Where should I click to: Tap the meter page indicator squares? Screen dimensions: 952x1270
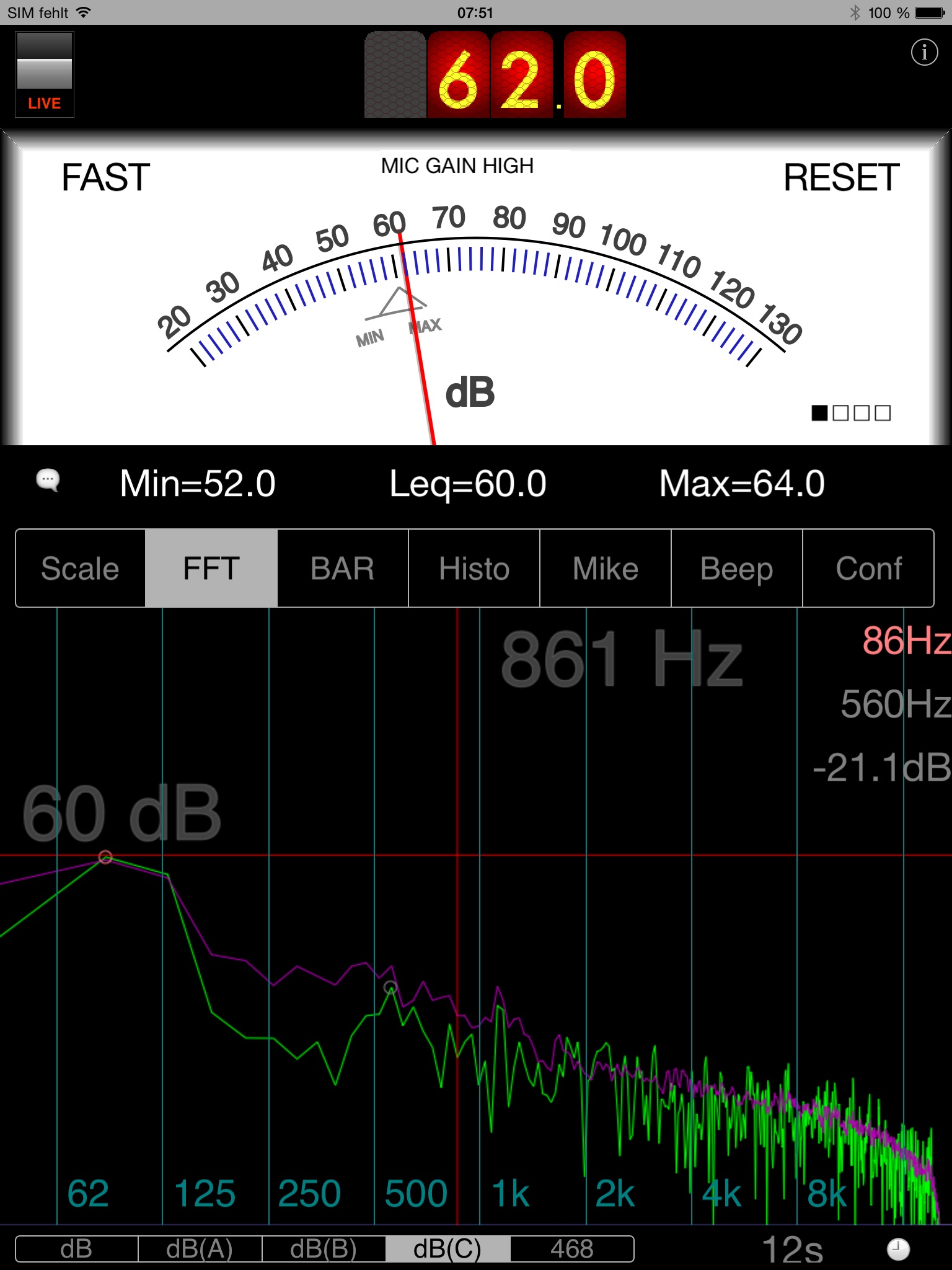851,413
